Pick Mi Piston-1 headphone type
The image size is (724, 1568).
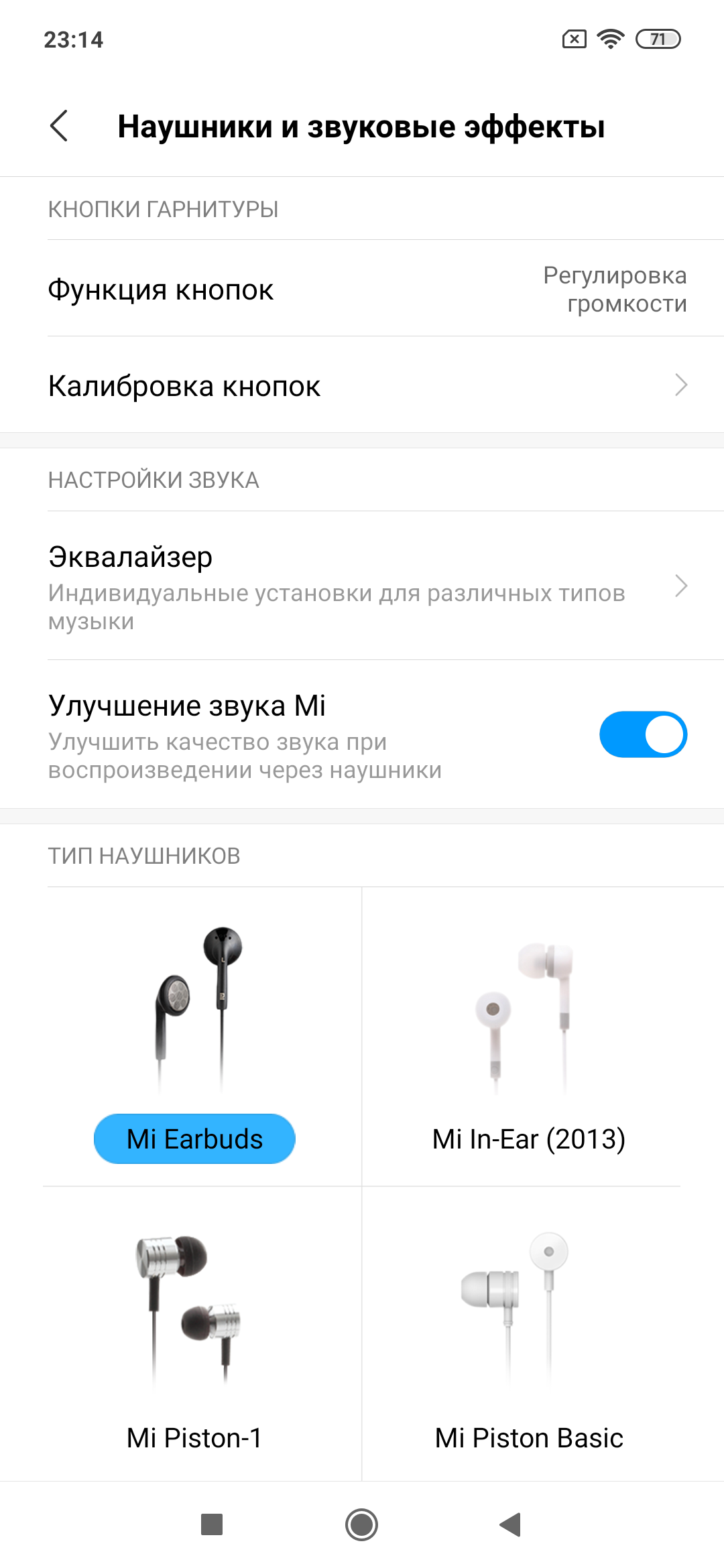194,1437
